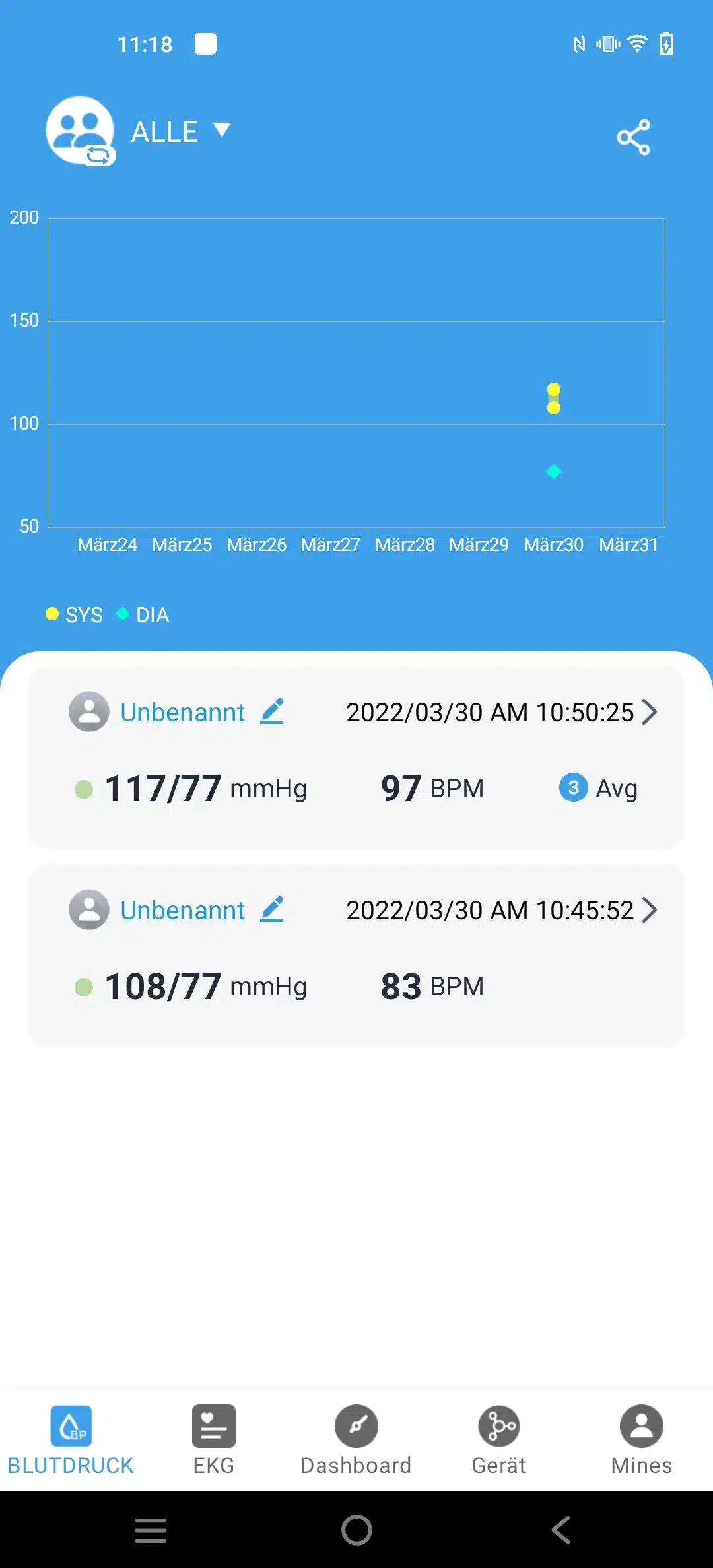This screenshot has height=1568, width=713.
Task: Tap the user group avatar icon
Action: [81, 130]
